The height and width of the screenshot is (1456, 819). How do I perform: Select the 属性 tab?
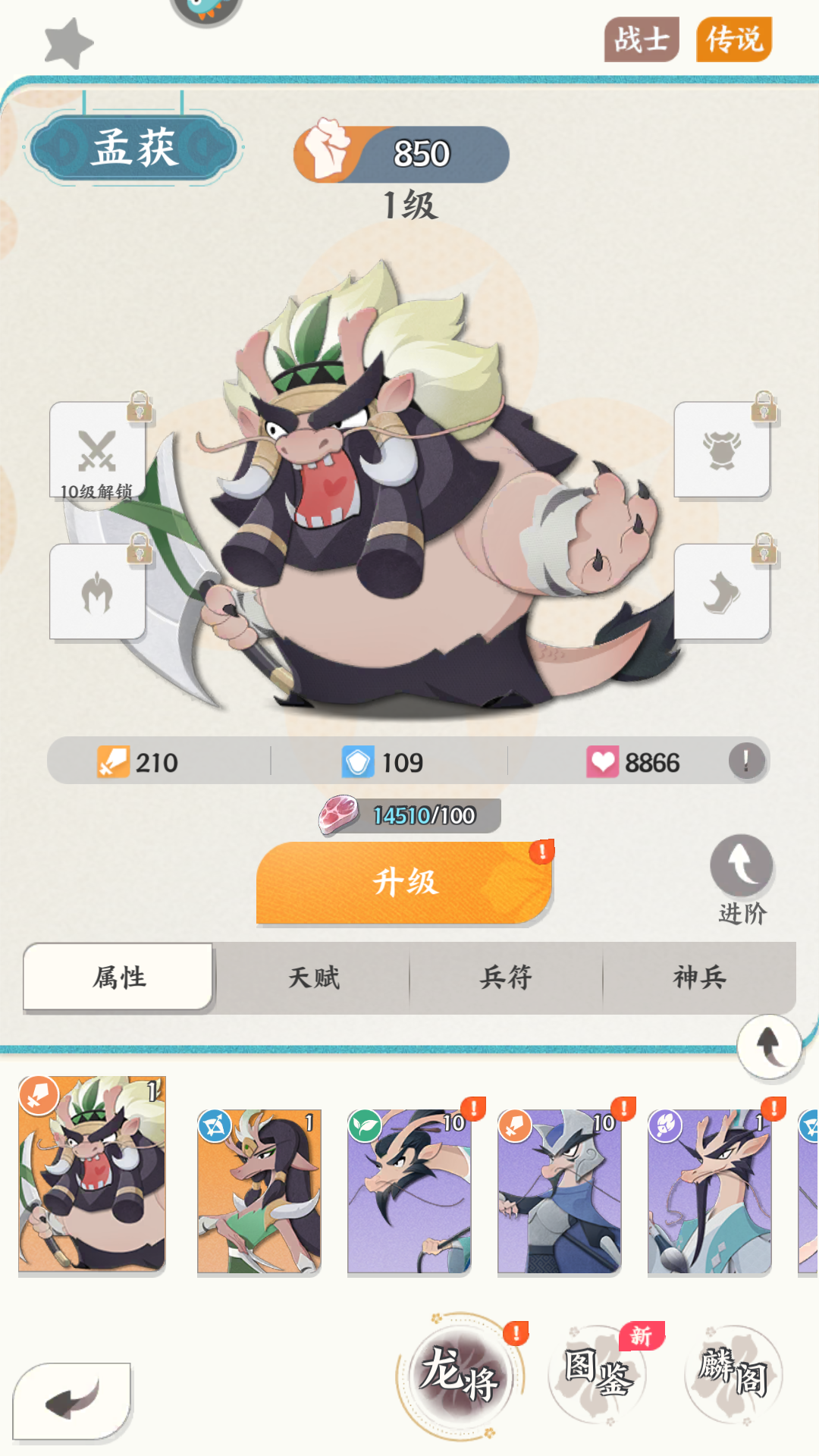(x=119, y=977)
